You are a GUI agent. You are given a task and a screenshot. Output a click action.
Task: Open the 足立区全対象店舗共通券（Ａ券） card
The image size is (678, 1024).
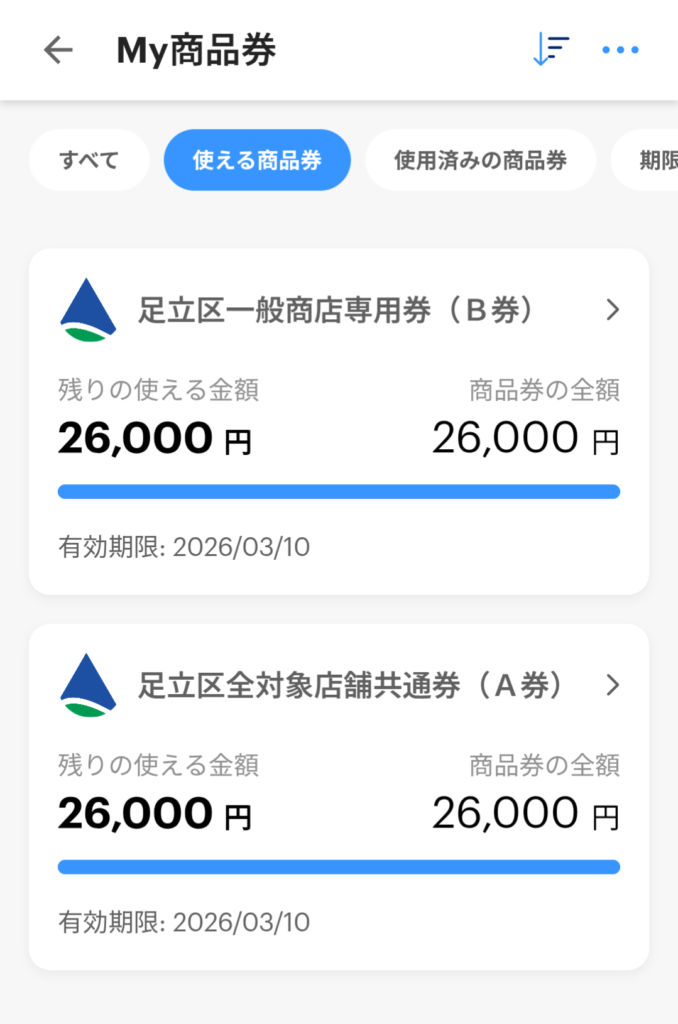pos(339,796)
